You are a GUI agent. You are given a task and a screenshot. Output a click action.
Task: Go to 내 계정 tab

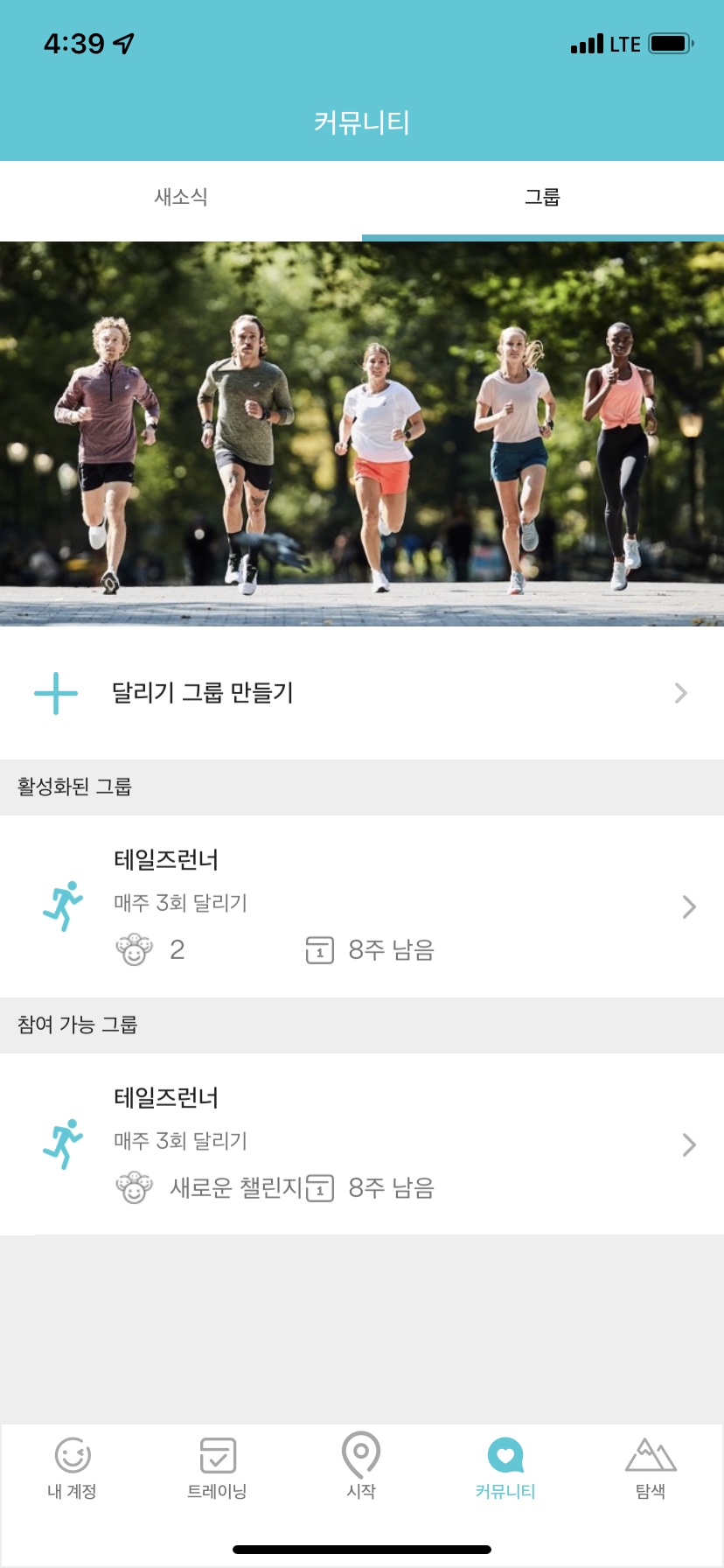(x=73, y=1466)
